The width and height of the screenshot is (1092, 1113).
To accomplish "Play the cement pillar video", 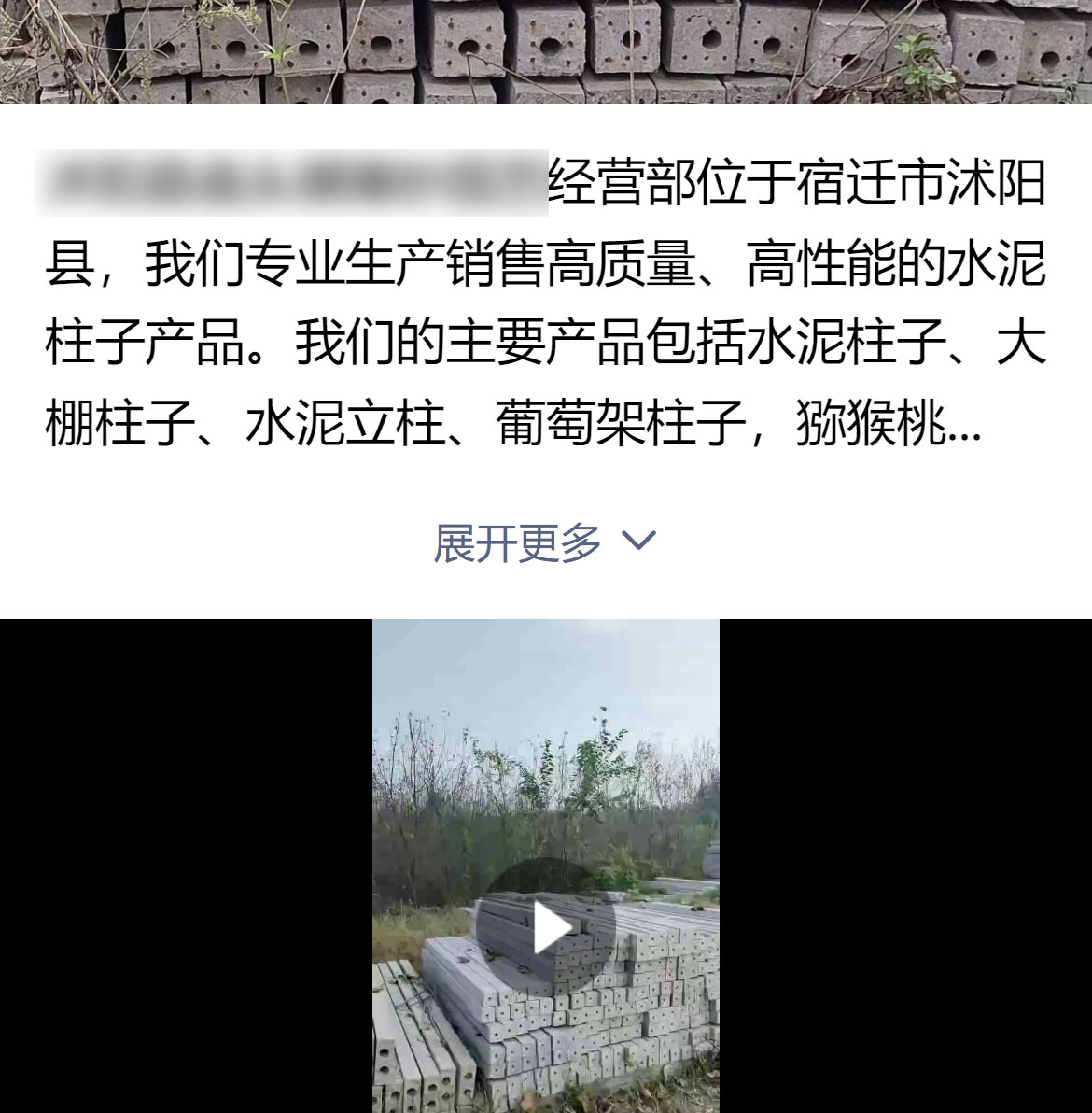I will [x=548, y=926].
